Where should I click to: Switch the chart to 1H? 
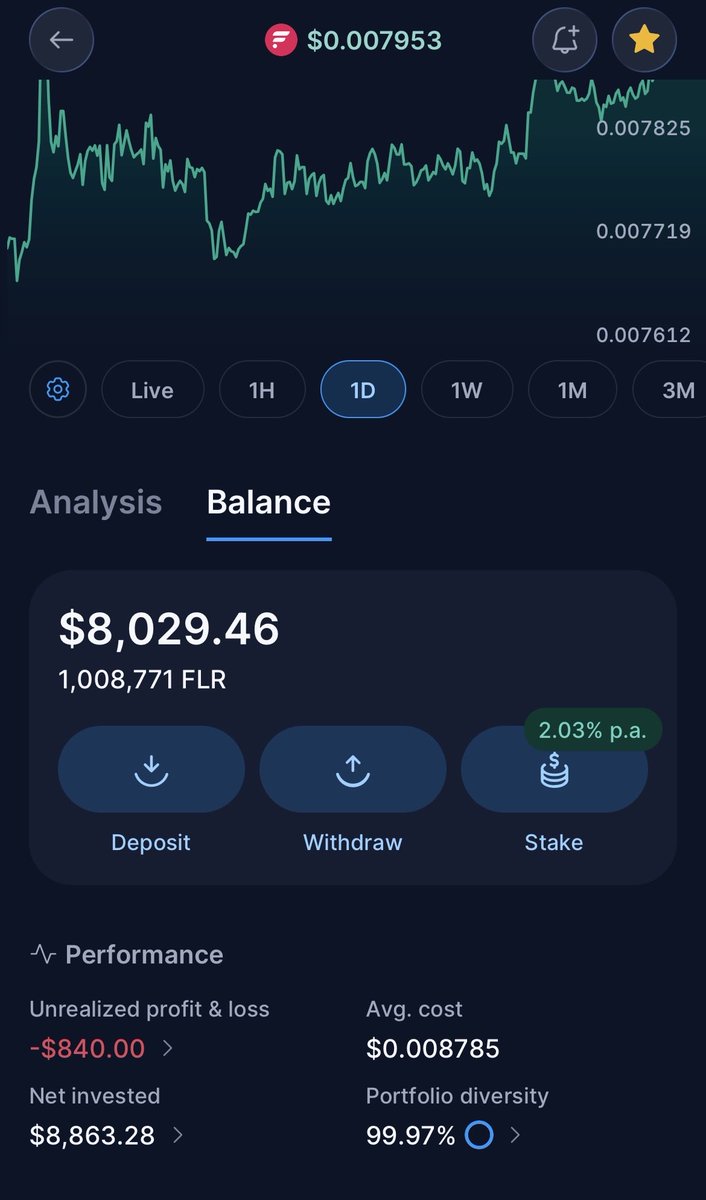[x=261, y=389]
